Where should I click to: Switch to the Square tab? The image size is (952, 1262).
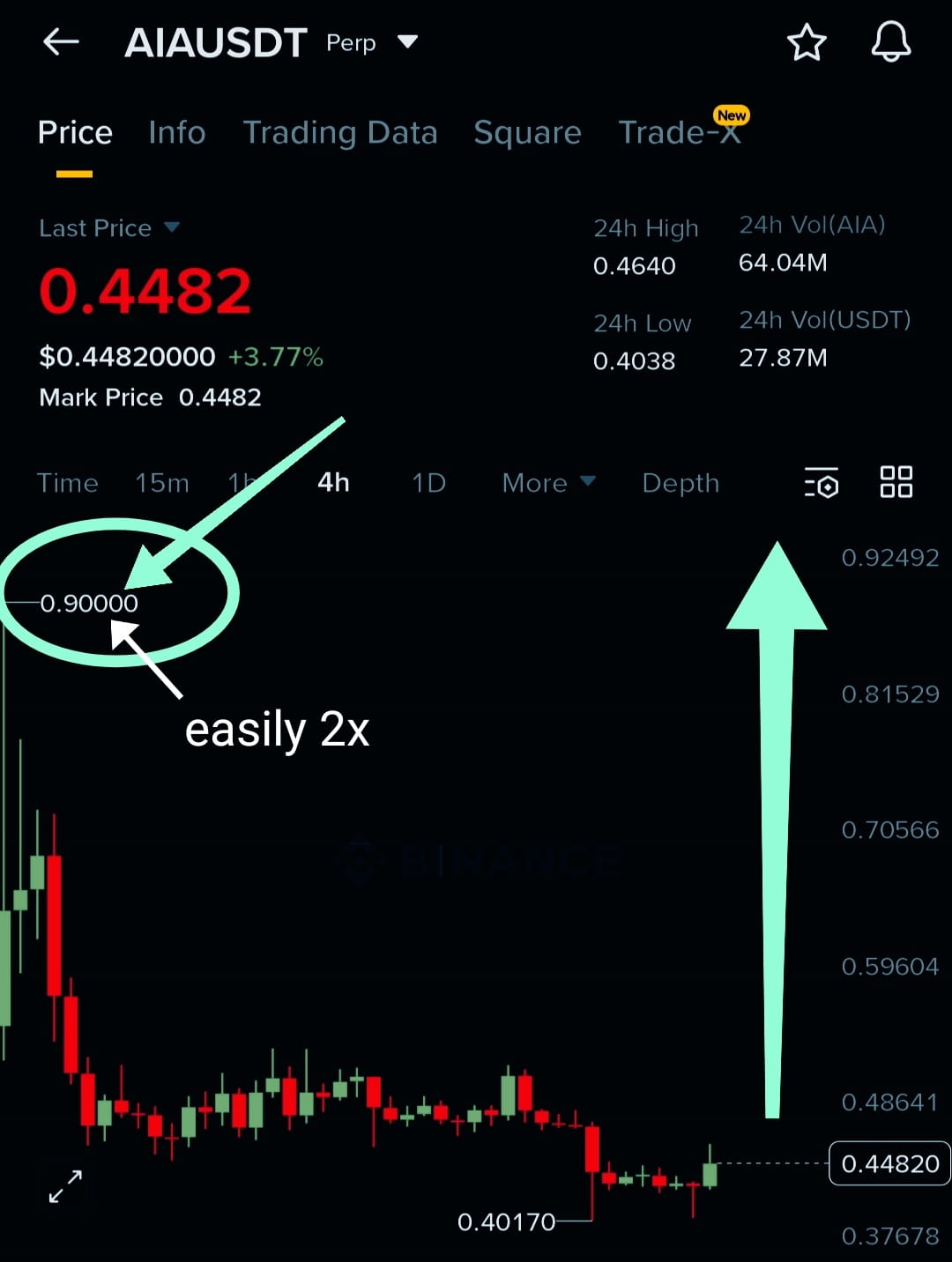pos(527,132)
